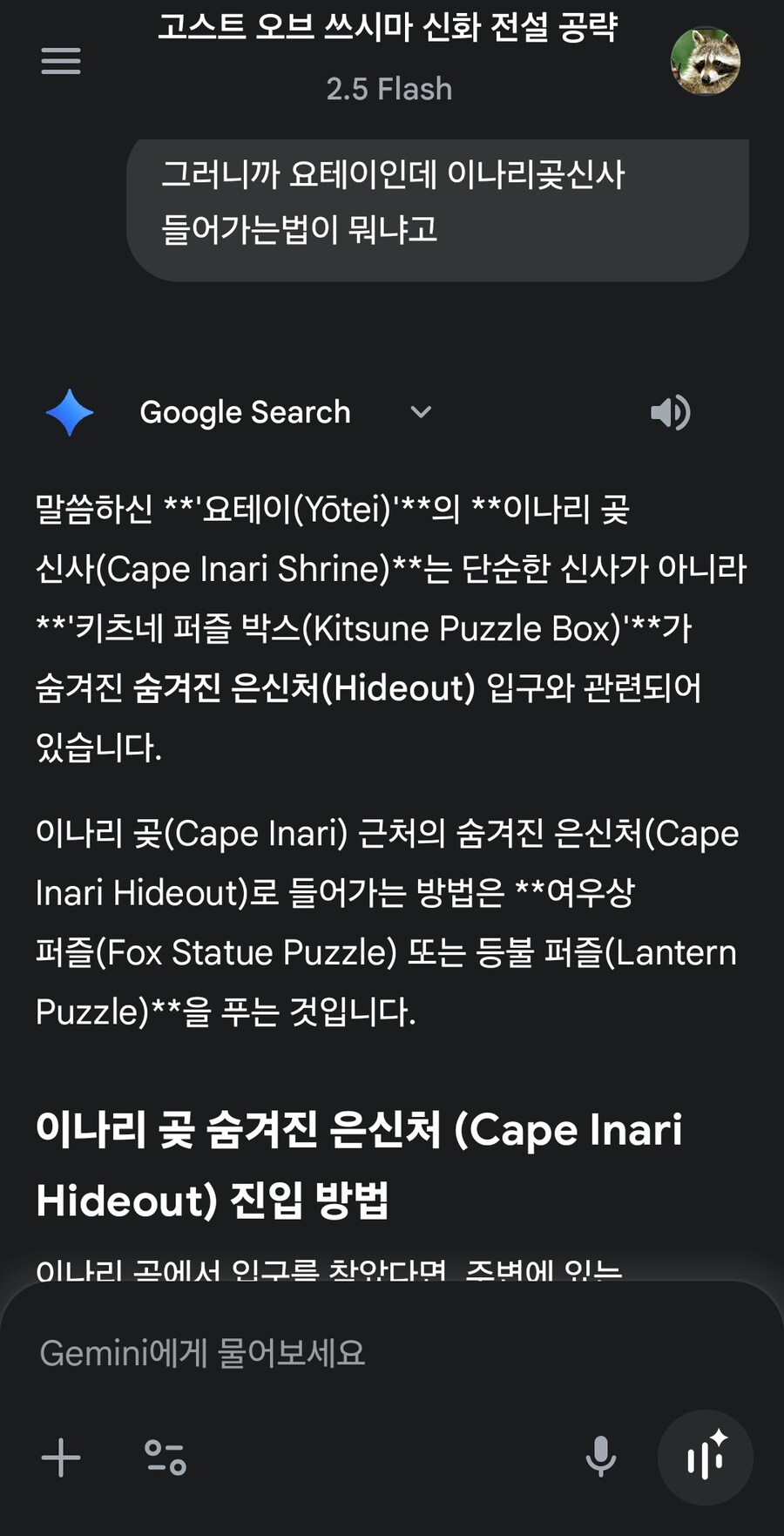Start voice input with the microphone
Viewport: 784px width, 1536px height.
[601, 1457]
